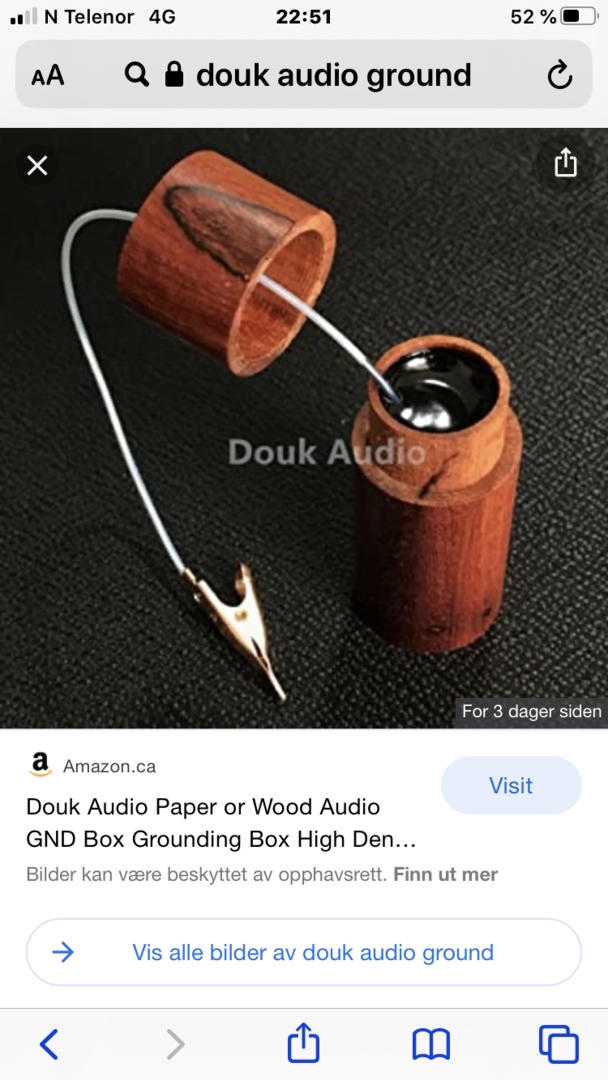Open 'Finn ut mer' copyright link
This screenshot has width=608, height=1080.
[x=445, y=875]
